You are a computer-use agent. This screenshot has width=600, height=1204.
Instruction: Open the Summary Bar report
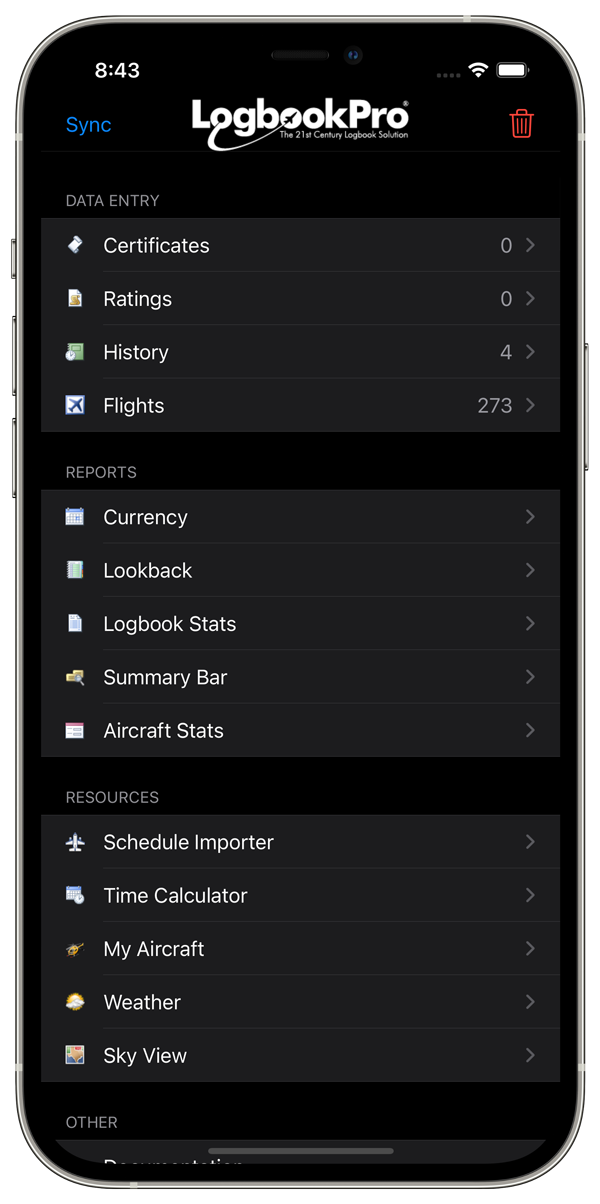click(300, 677)
